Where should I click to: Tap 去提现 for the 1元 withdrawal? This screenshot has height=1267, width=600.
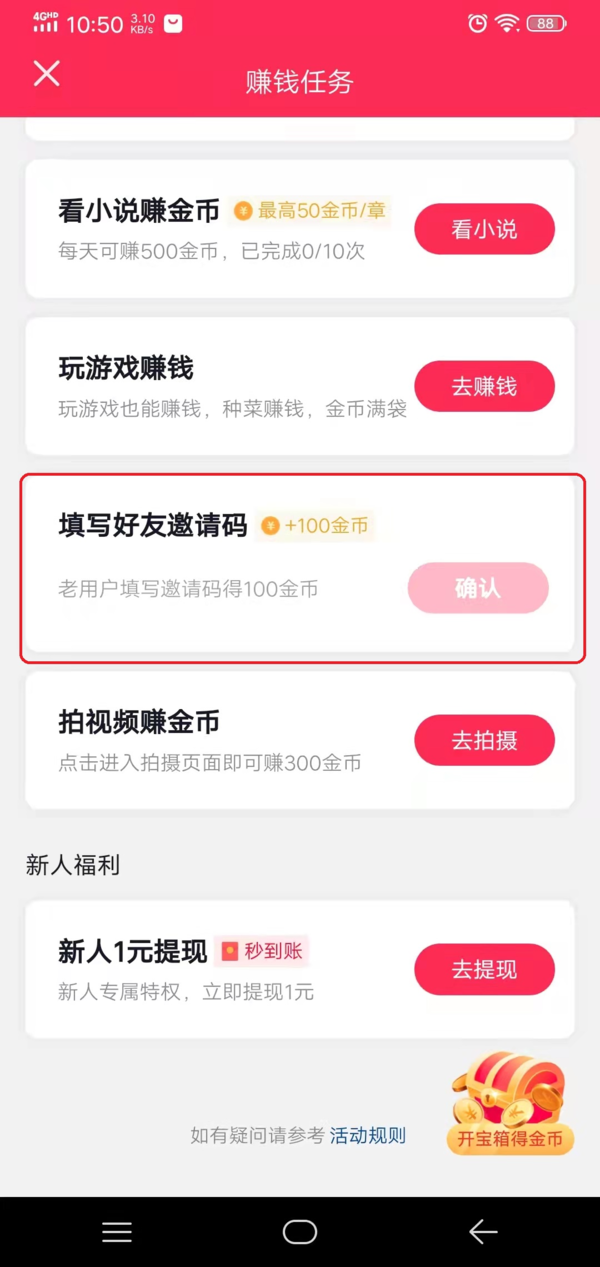pyautogui.click(x=484, y=969)
